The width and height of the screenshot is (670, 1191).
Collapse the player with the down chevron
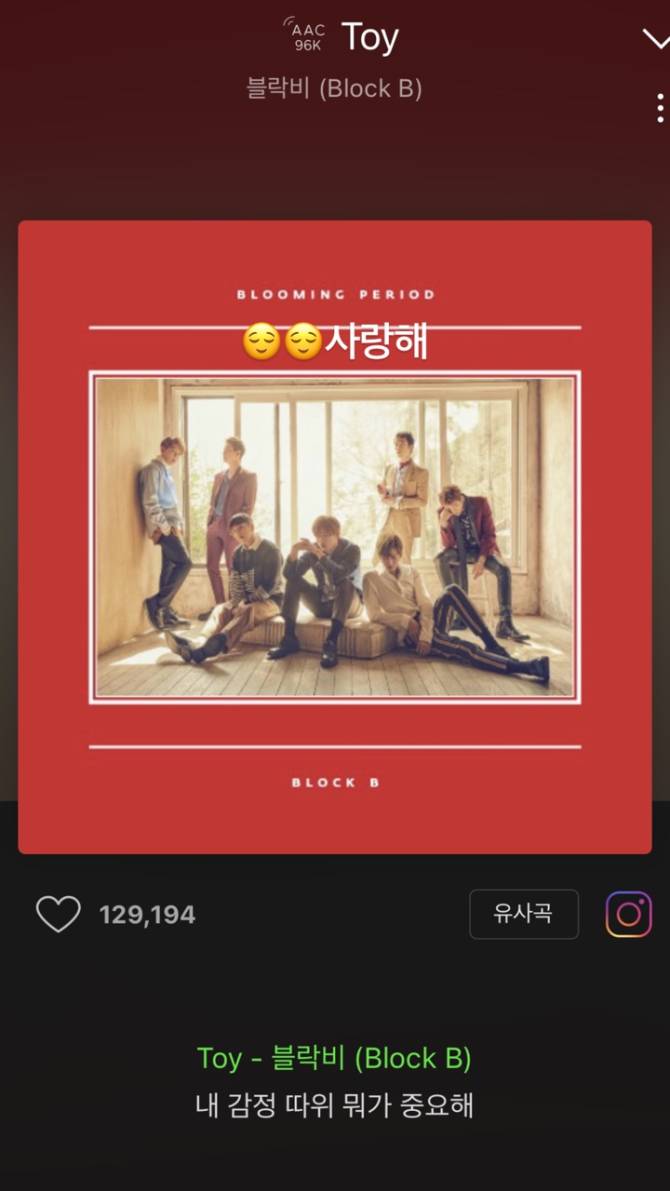coord(655,40)
